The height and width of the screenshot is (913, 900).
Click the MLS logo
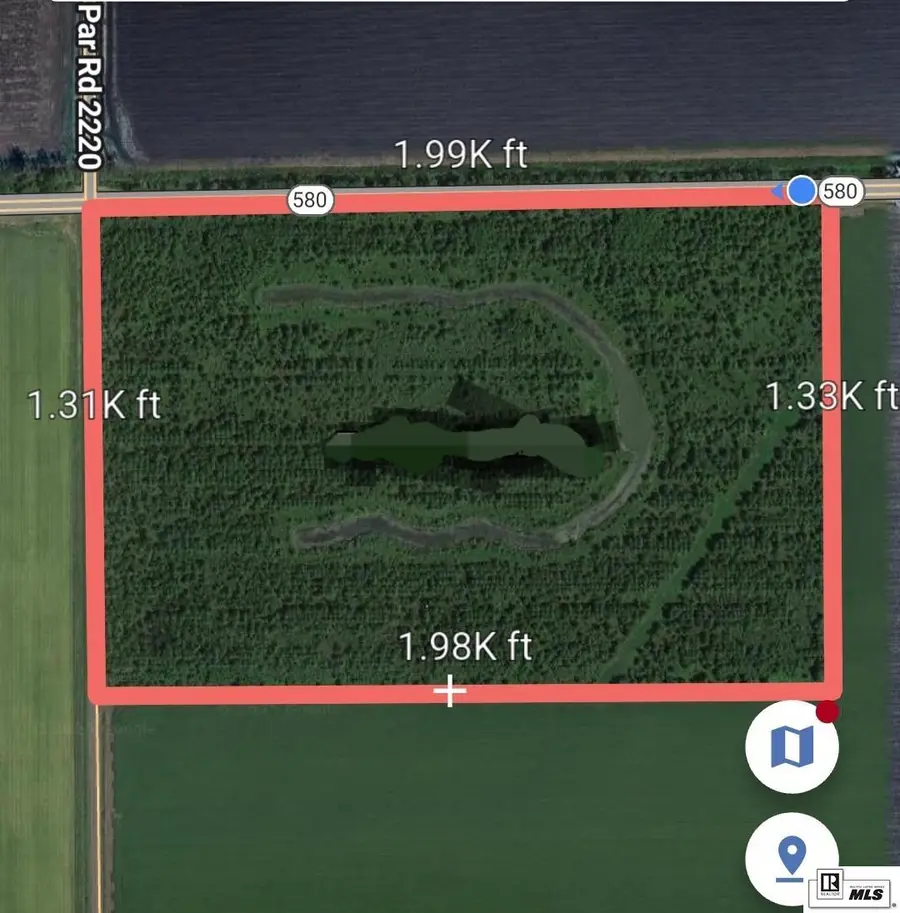pos(868,892)
